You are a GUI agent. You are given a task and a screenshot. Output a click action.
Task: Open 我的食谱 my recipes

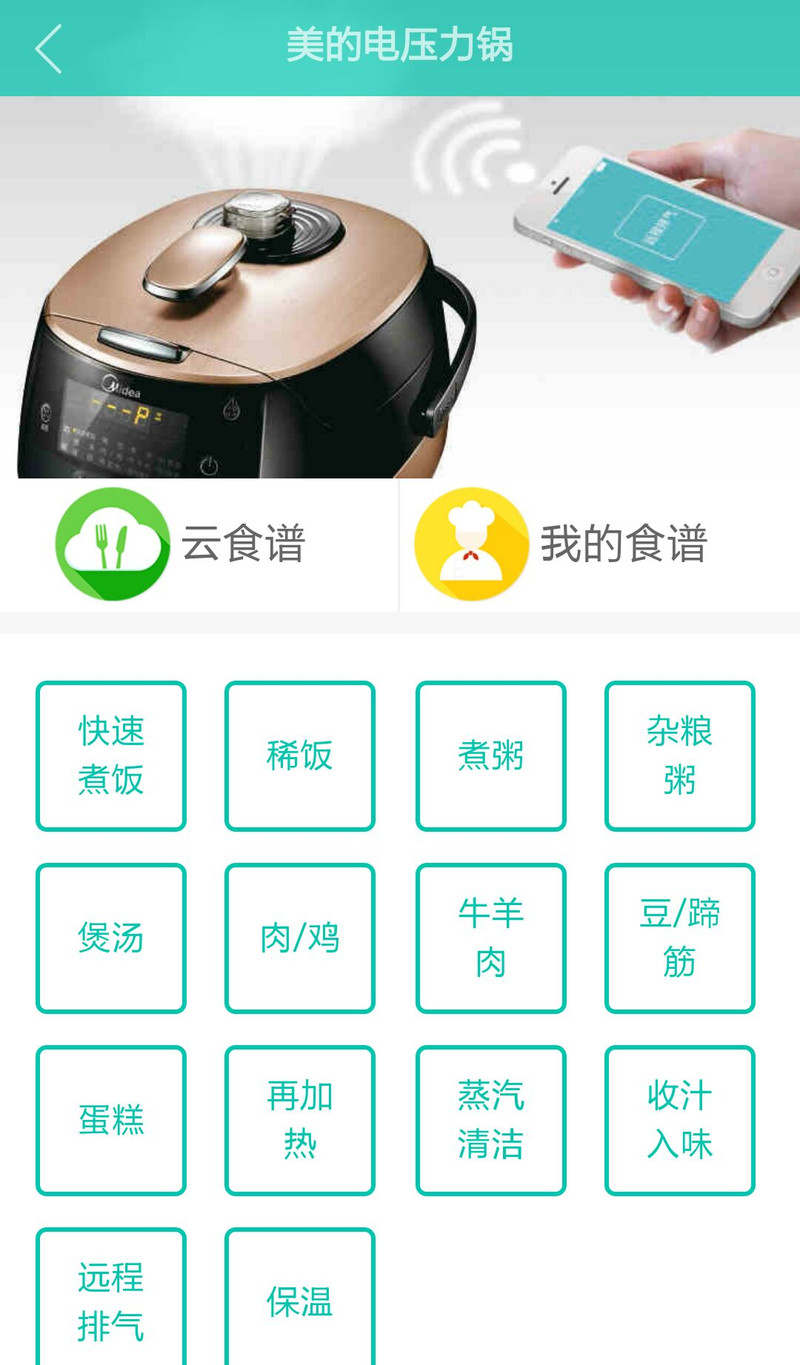(600, 544)
